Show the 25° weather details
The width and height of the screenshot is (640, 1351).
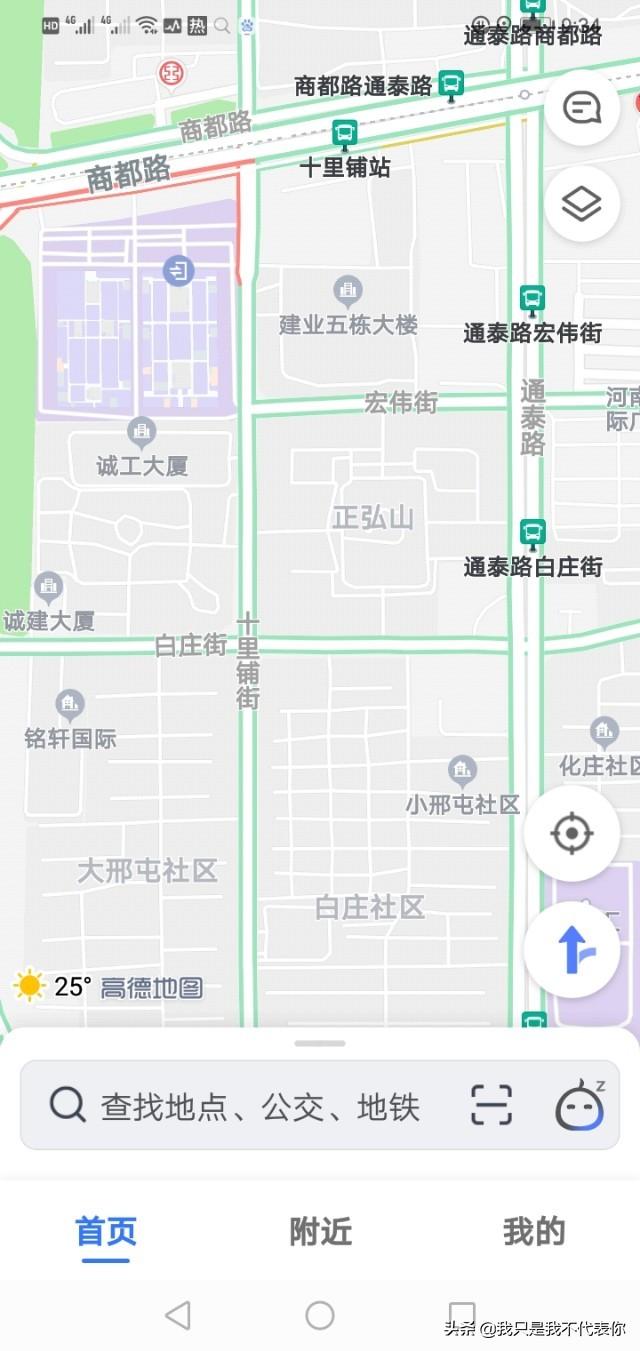[52, 987]
